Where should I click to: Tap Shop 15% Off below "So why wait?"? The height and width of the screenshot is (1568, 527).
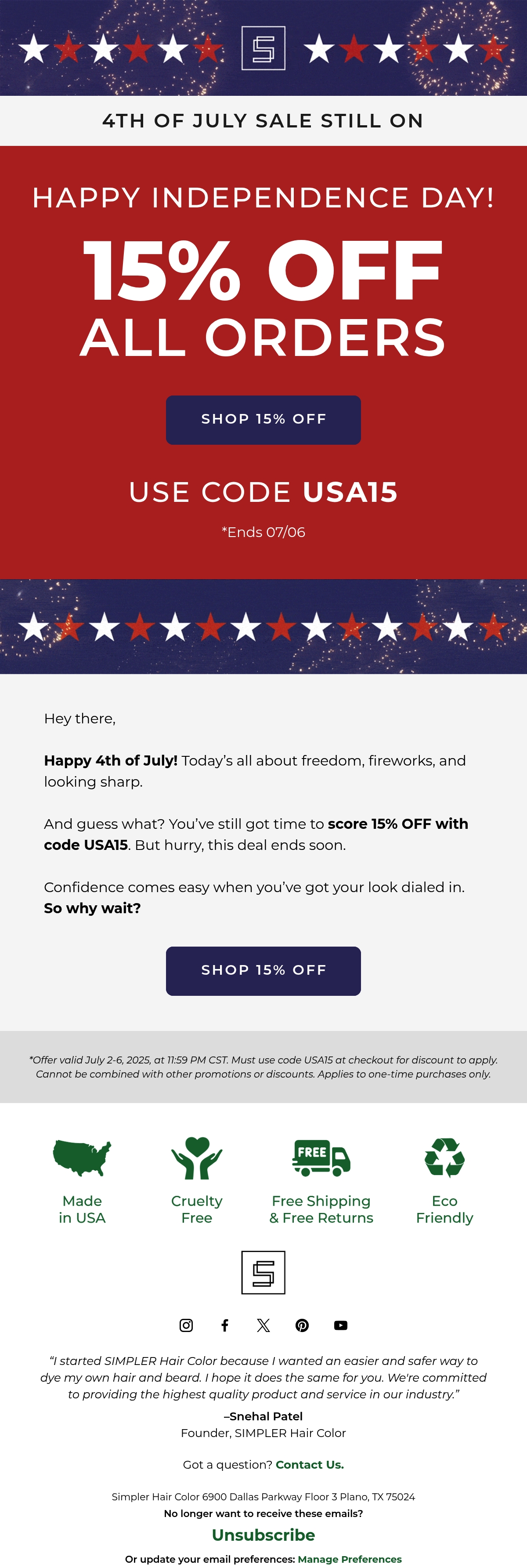tap(263, 970)
